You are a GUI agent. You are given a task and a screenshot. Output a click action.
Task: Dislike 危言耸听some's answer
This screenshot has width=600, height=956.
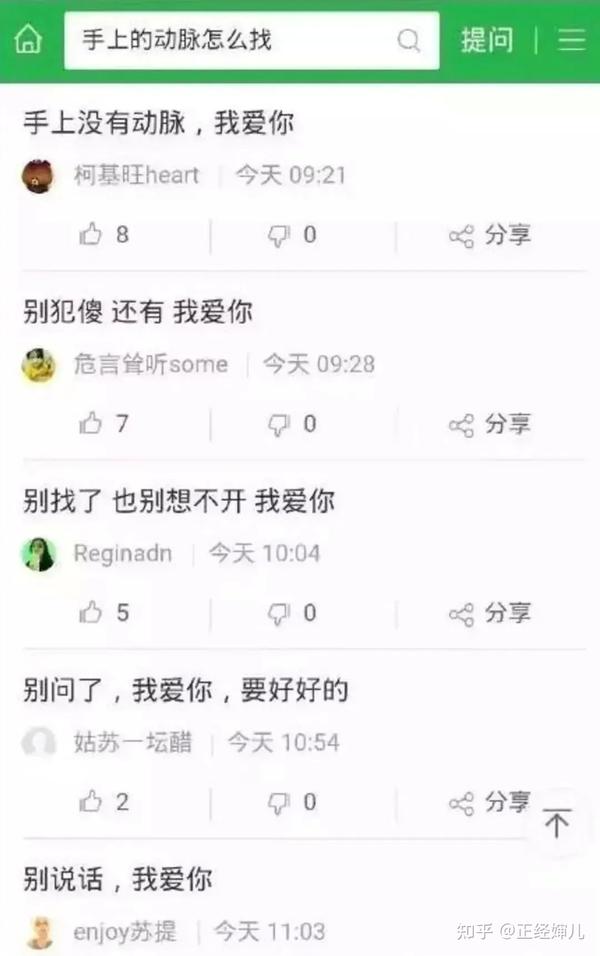click(292, 424)
